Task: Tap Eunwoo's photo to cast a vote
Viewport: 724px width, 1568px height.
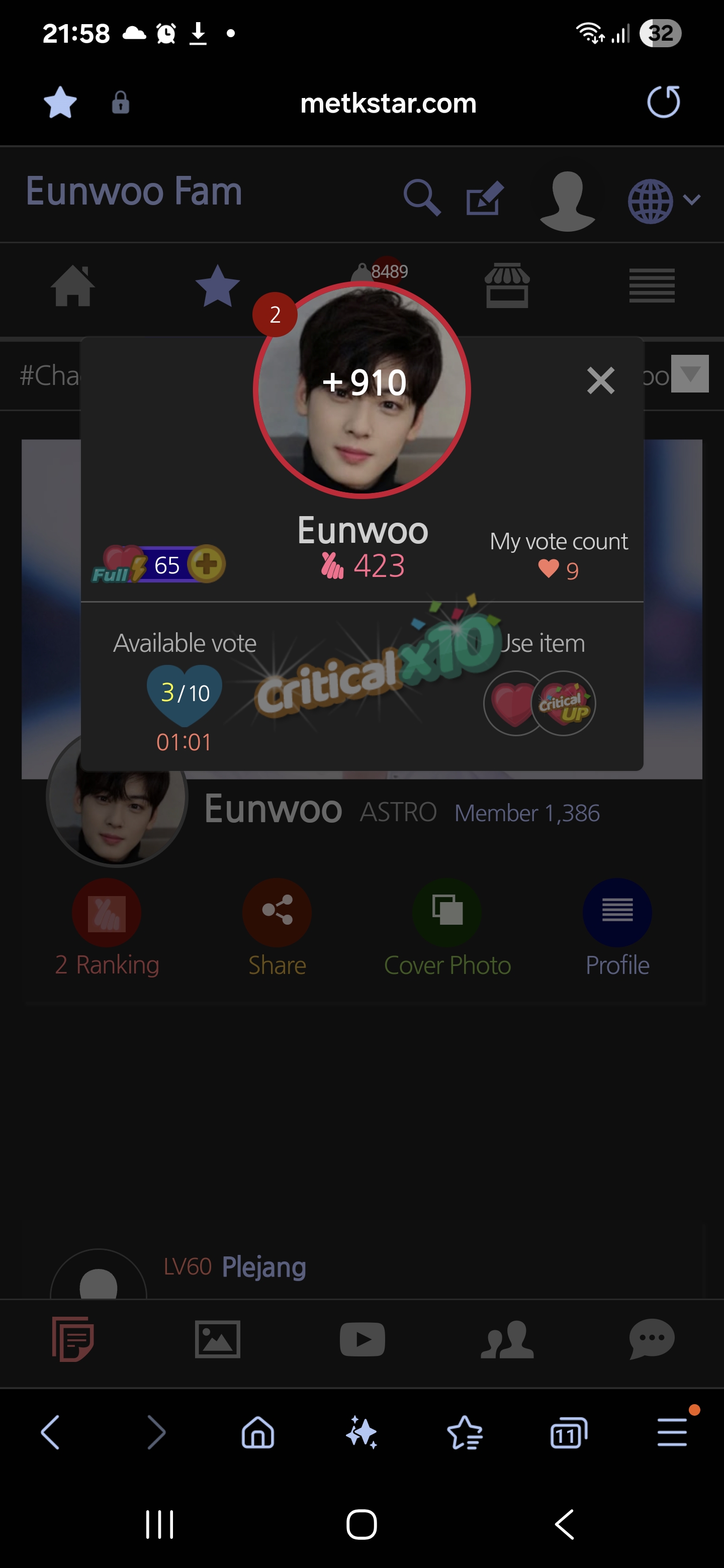Action: click(x=361, y=389)
